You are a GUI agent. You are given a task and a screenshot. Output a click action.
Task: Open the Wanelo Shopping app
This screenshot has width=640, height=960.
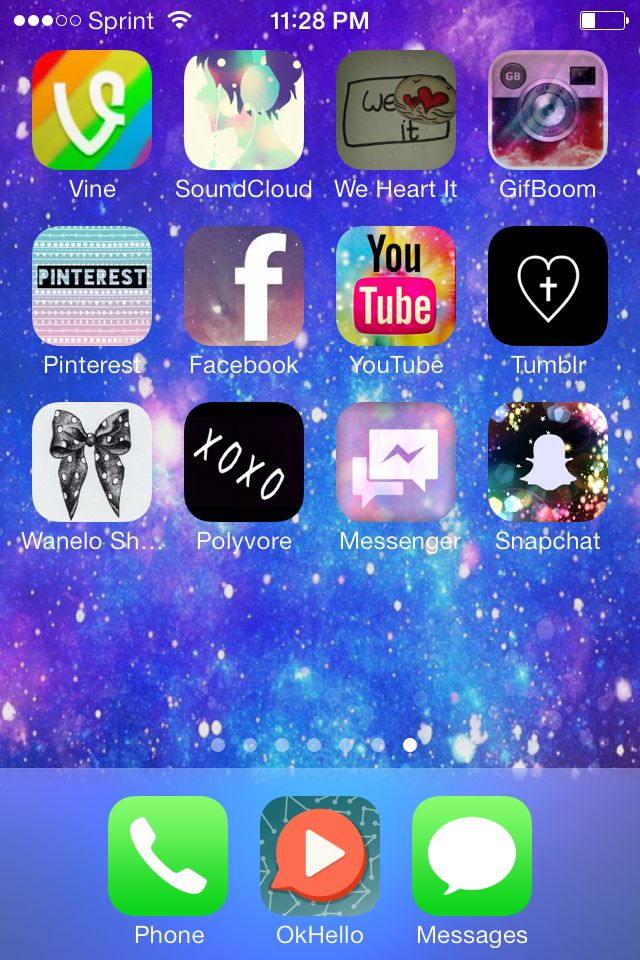click(x=92, y=462)
